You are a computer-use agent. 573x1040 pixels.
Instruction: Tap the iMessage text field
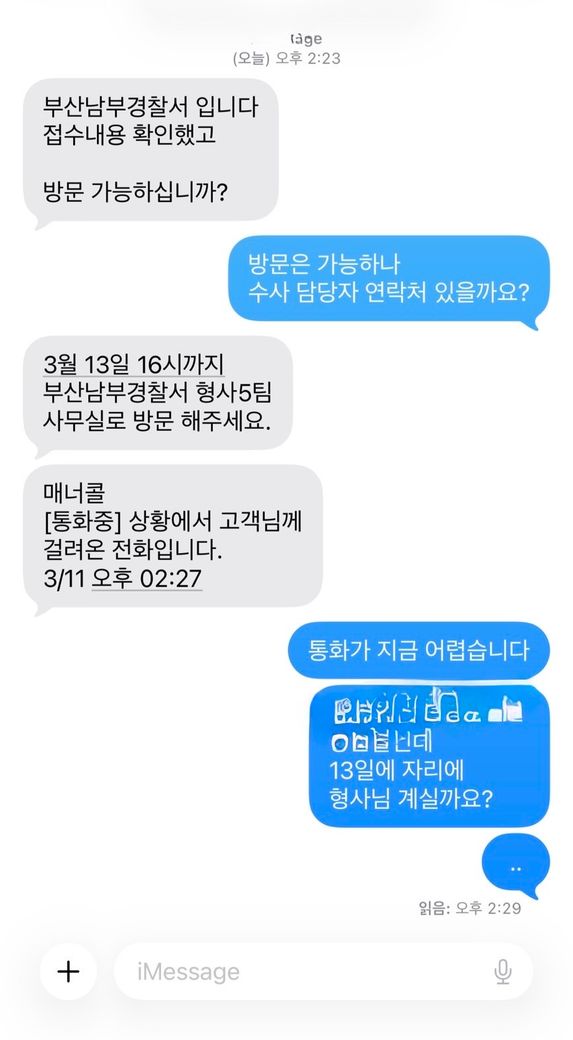323,972
